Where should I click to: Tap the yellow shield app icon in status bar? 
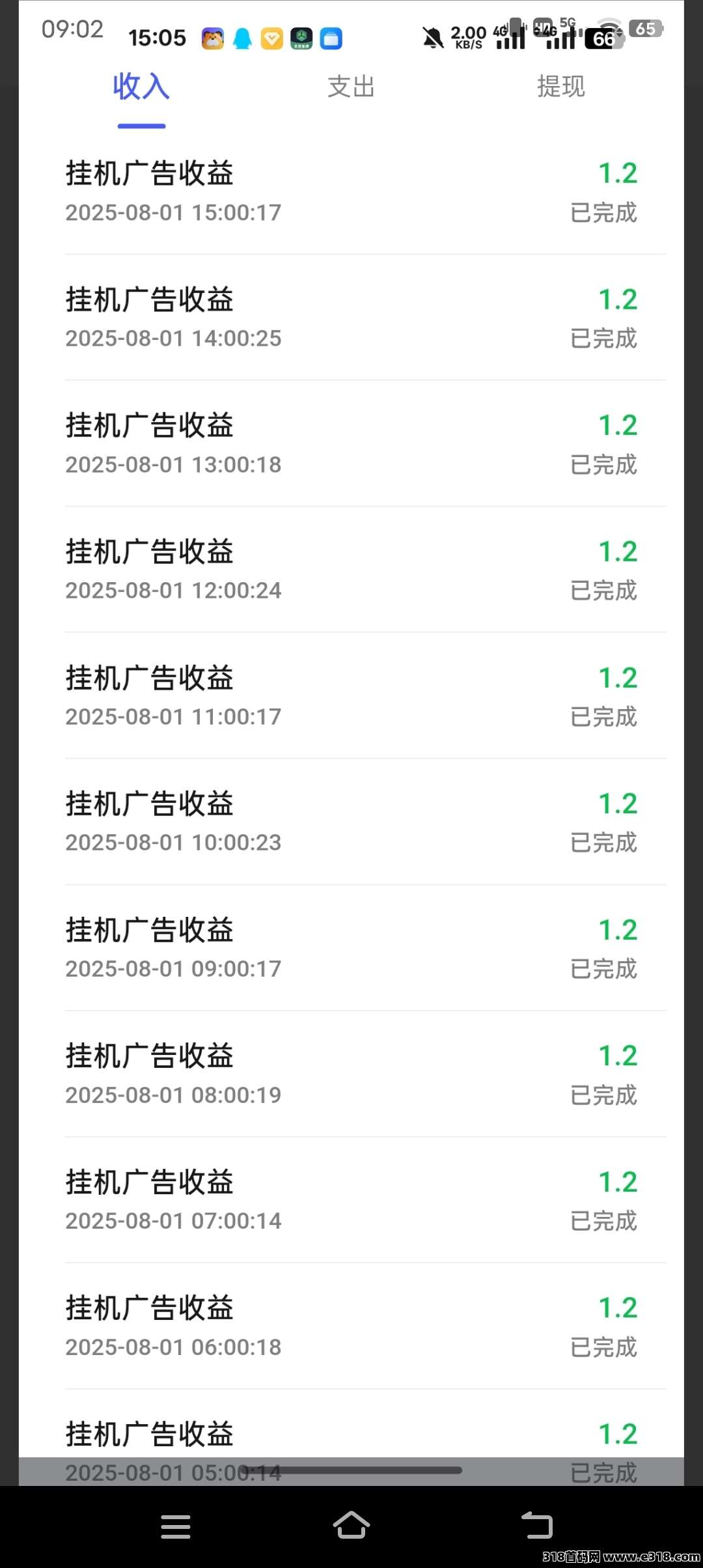pyautogui.click(x=271, y=39)
